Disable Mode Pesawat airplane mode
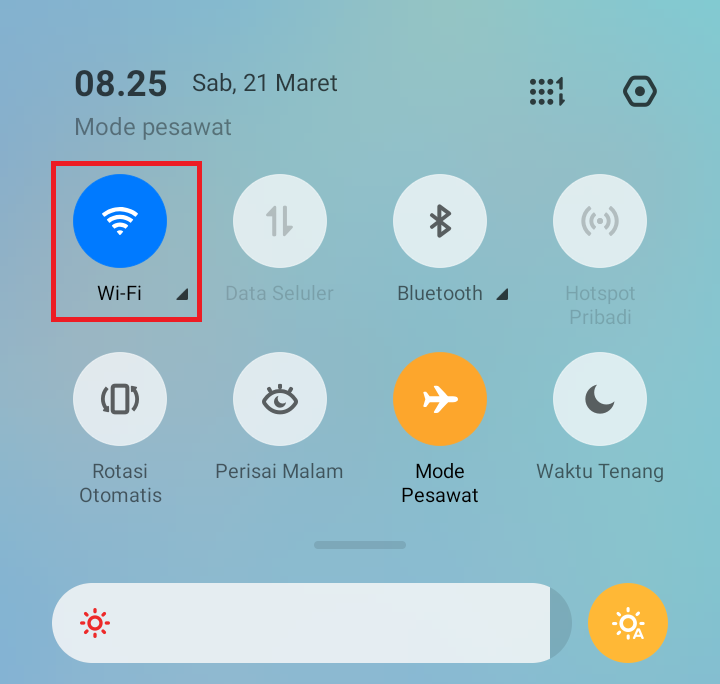The height and width of the screenshot is (684, 720). [440, 399]
